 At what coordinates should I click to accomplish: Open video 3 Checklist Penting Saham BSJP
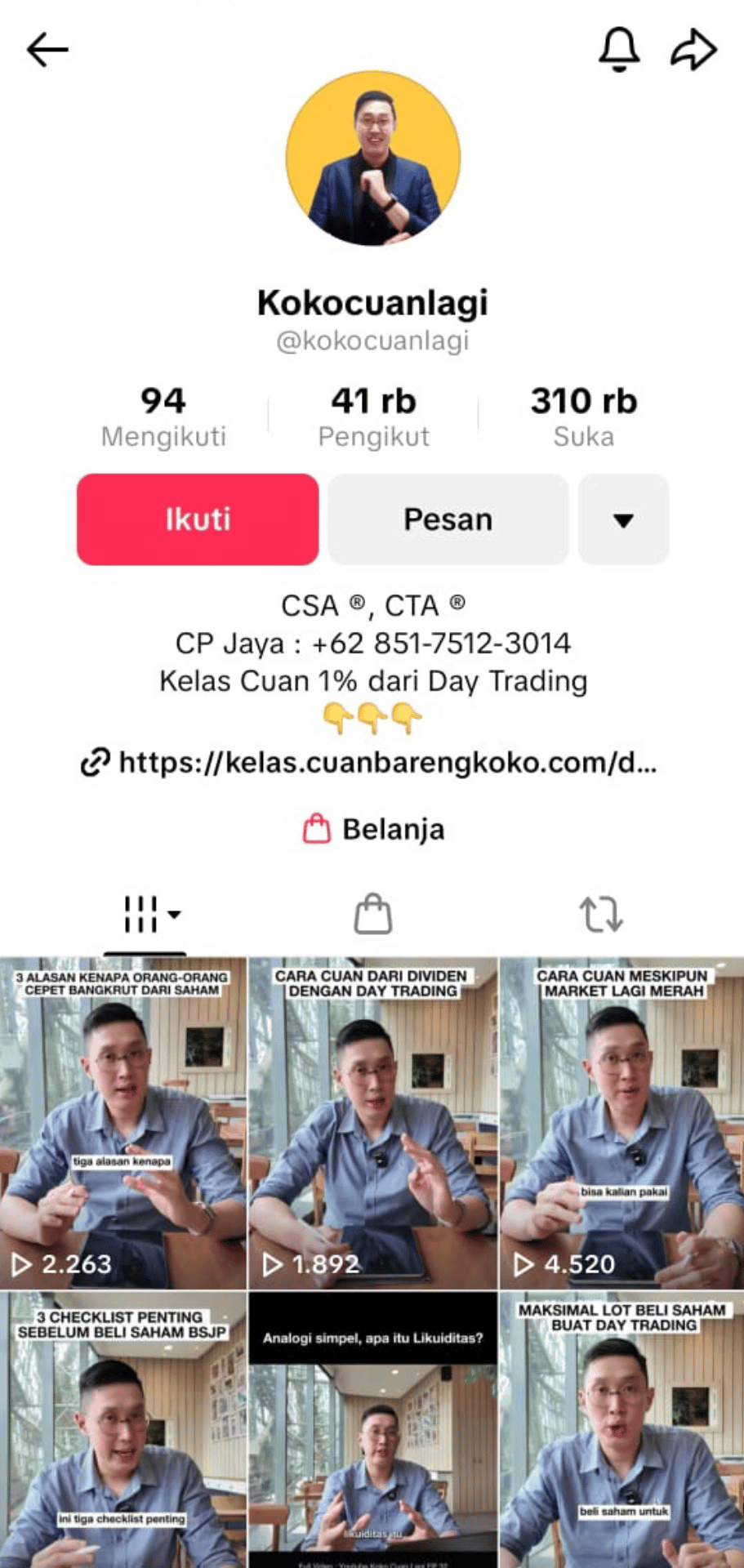pos(123,1429)
